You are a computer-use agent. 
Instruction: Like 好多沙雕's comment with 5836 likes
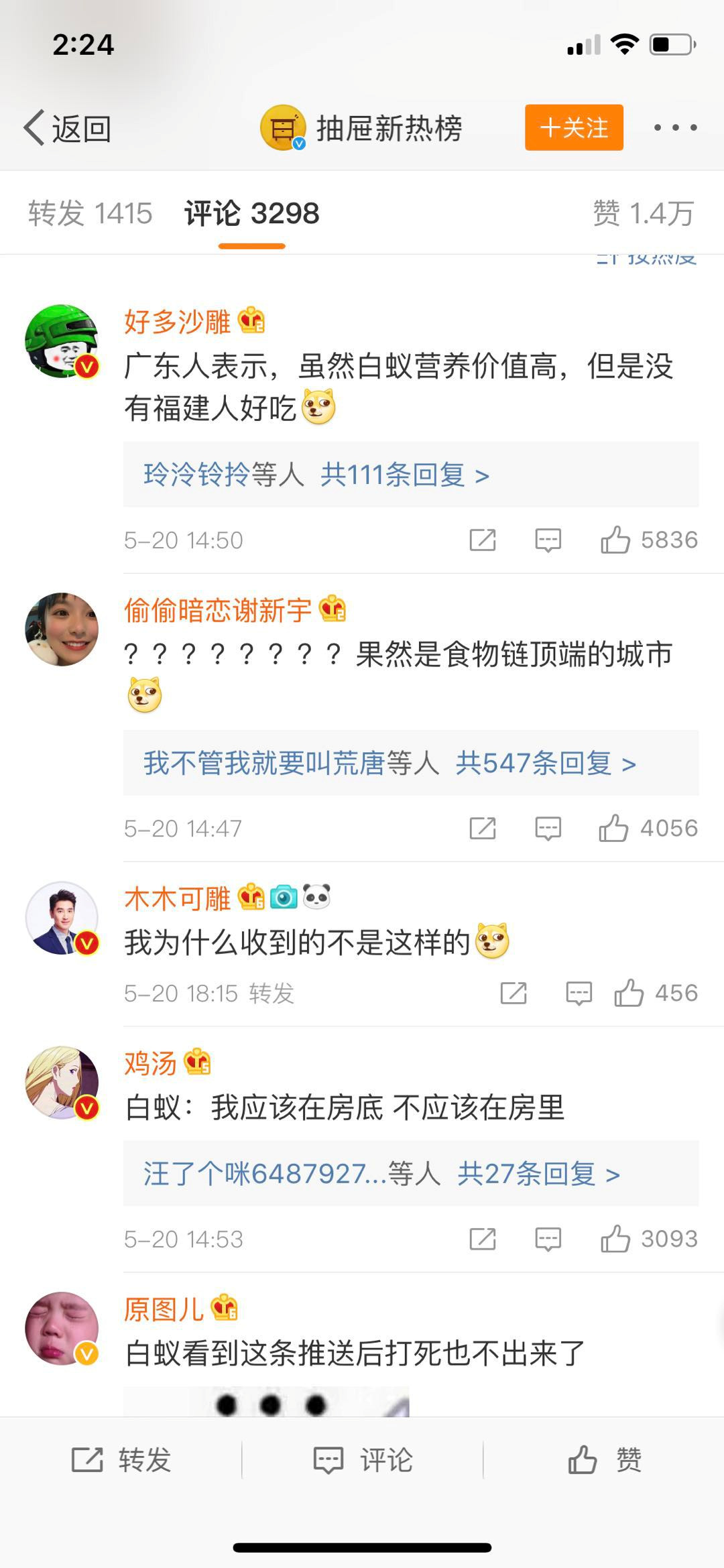point(615,540)
